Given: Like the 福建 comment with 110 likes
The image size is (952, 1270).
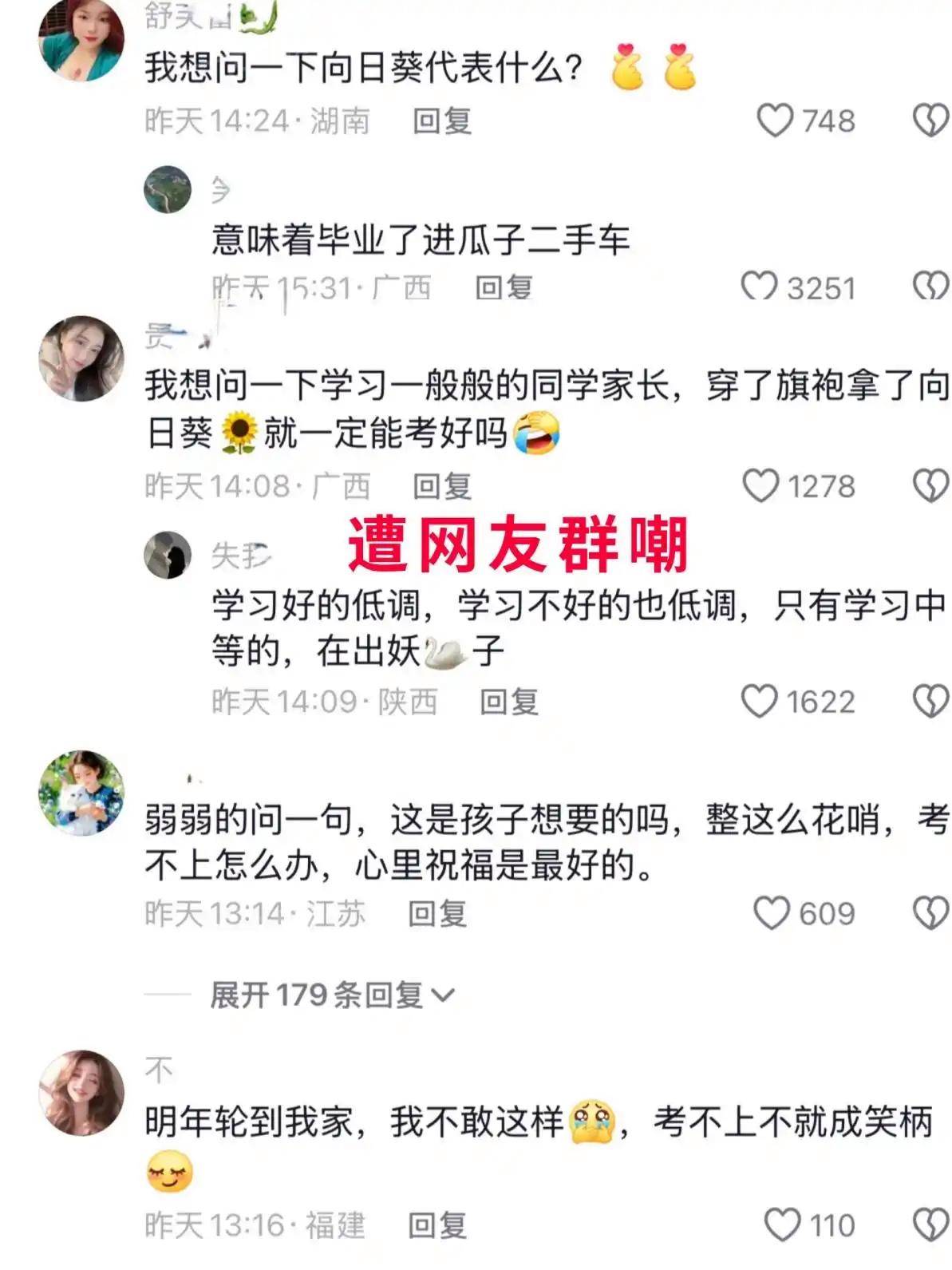Looking at the screenshot, I should 782,1225.
